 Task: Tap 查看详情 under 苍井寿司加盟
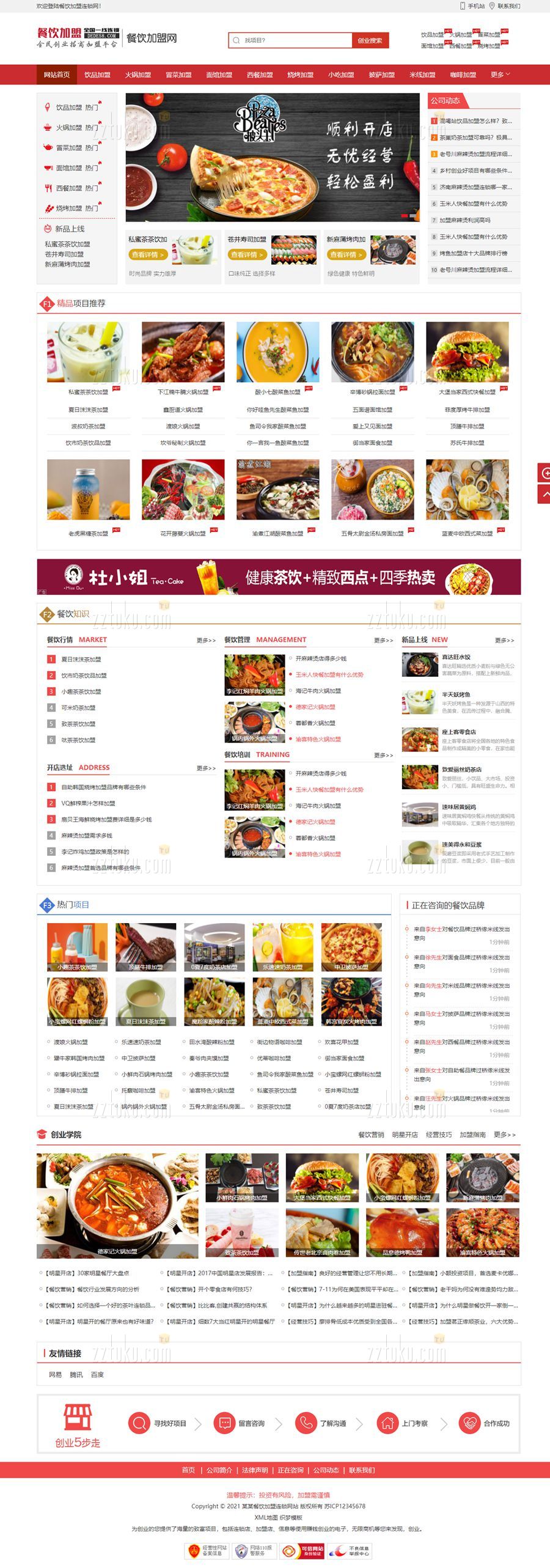(x=247, y=254)
